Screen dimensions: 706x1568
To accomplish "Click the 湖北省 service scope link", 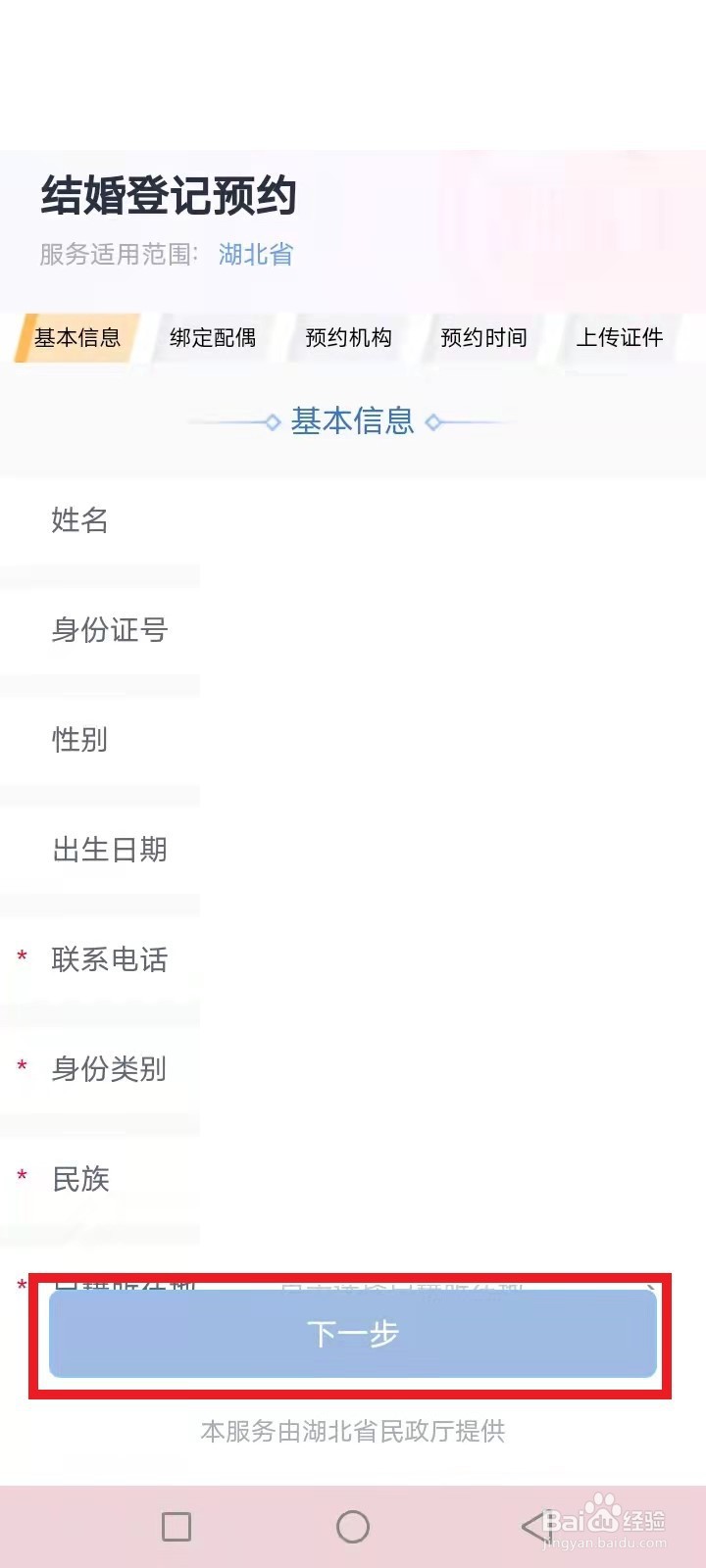I will [x=254, y=255].
